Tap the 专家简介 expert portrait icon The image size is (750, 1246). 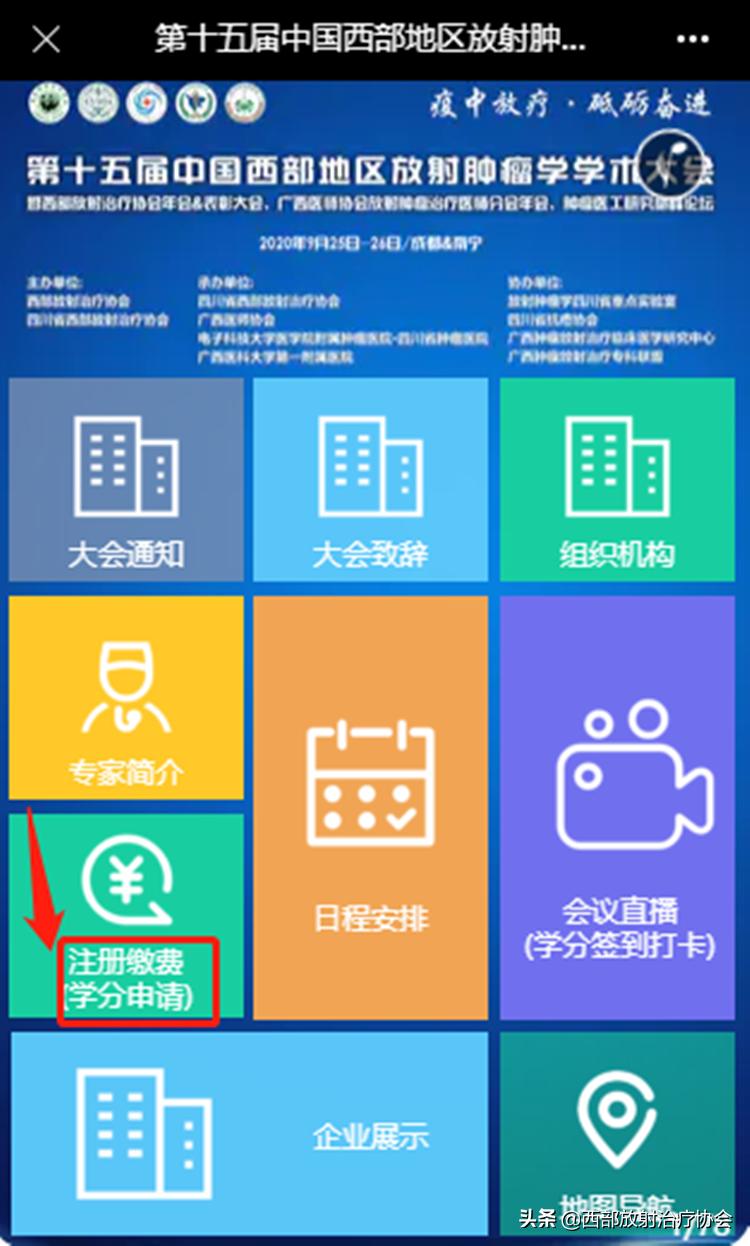[x=125, y=690]
